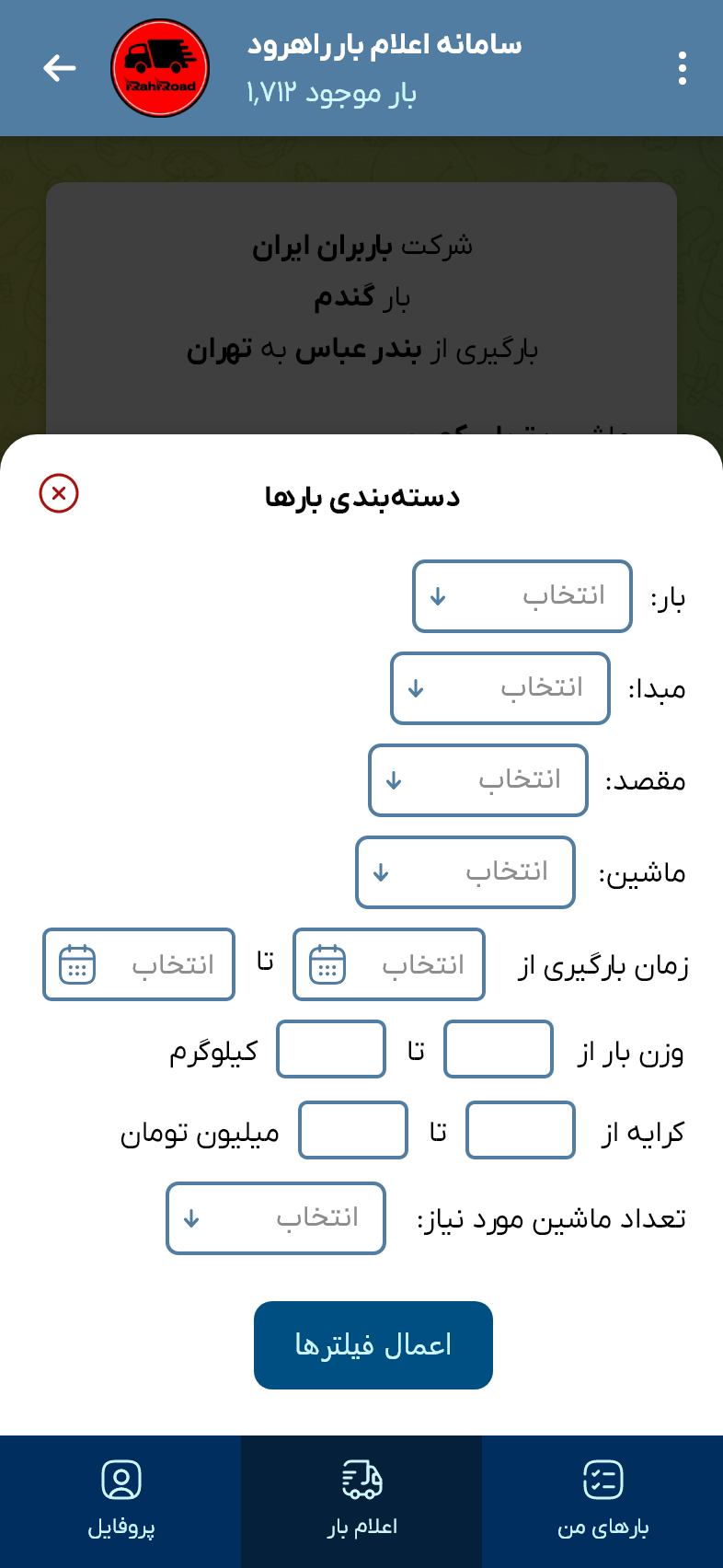
Task: Expand the بار (cargo) dropdown
Action: click(x=522, y=596)
